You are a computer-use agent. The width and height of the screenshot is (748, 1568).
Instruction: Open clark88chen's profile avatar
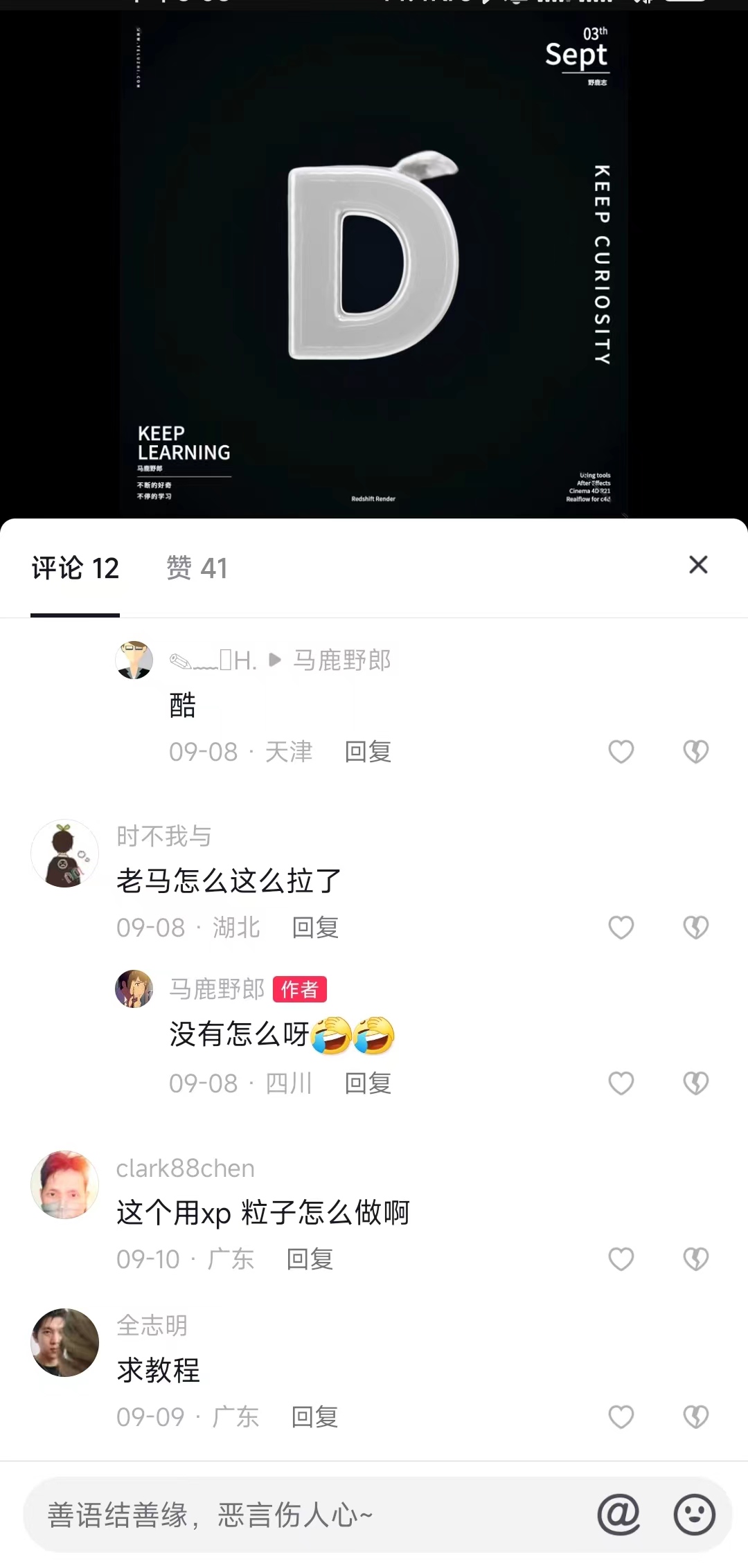pos(64,1185)
